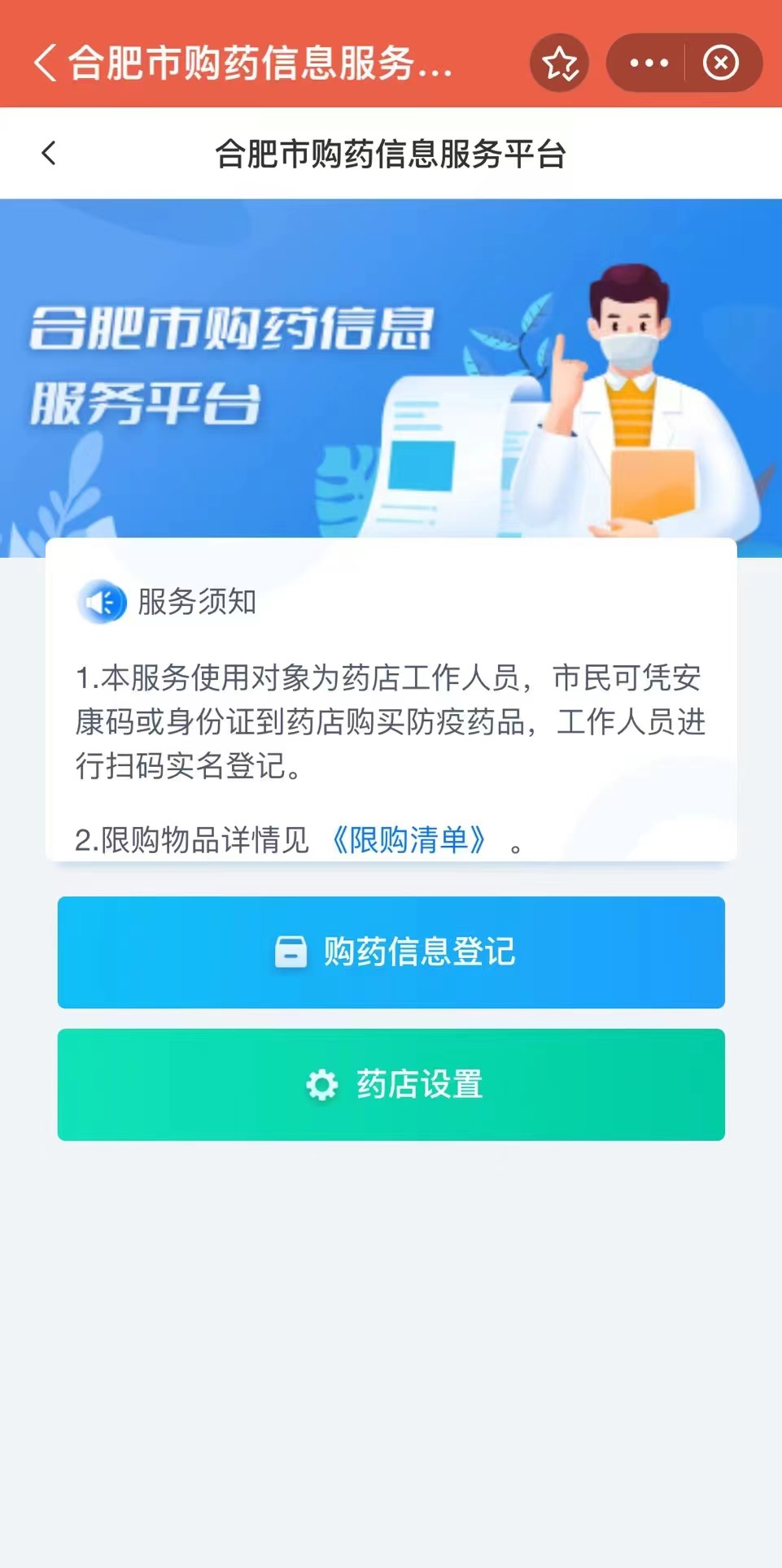Tap the title 合肥市购药信息服务平台
This screenshot has width=782, height=1568.
391,153
